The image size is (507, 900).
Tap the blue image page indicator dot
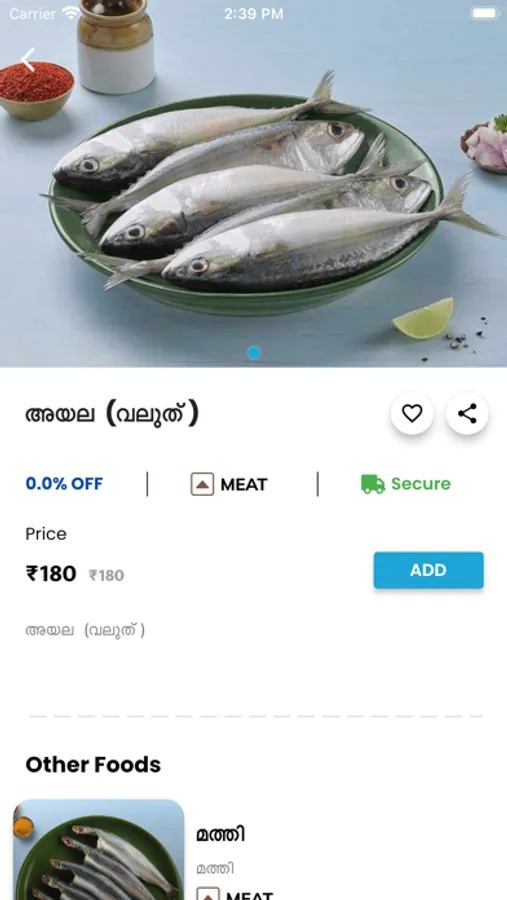254,352
